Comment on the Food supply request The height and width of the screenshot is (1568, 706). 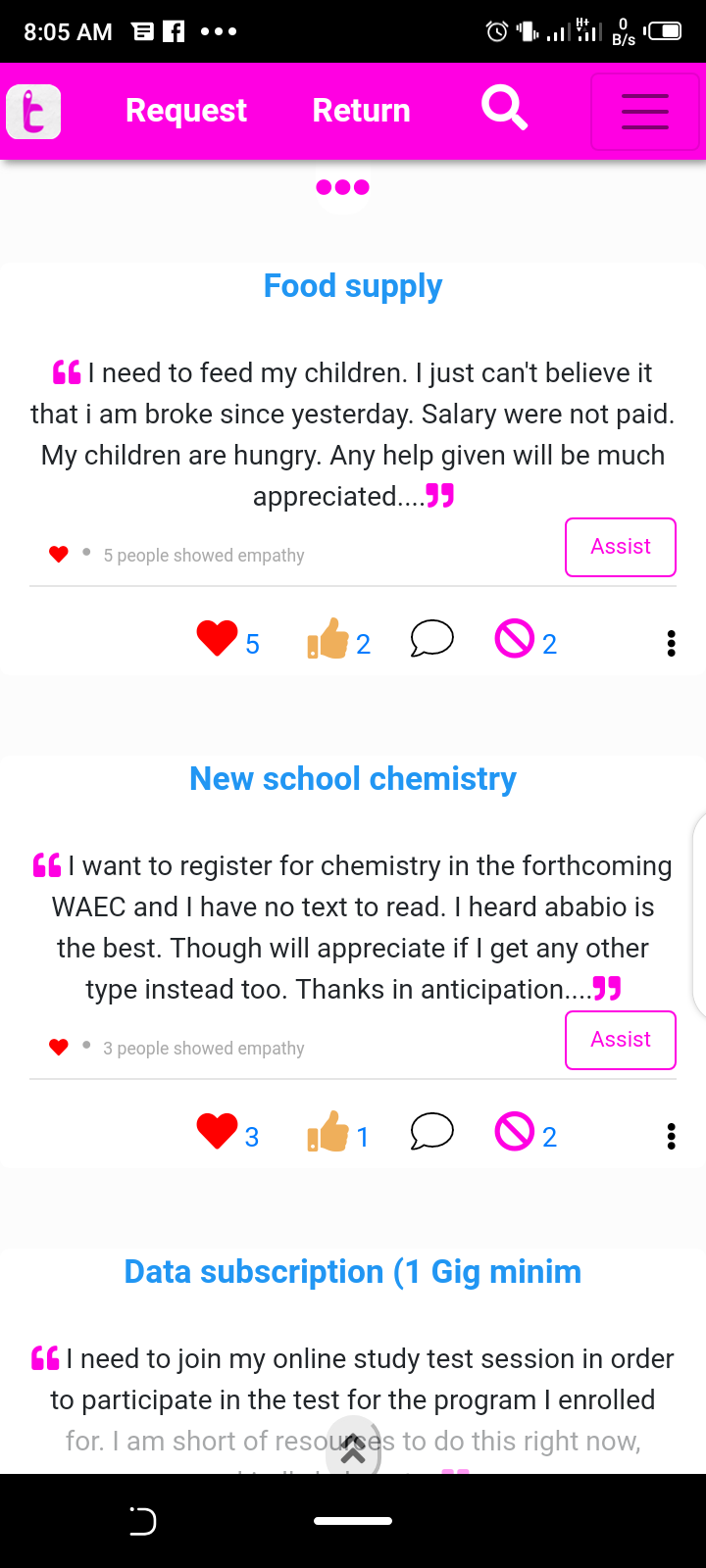click(431, 639)
